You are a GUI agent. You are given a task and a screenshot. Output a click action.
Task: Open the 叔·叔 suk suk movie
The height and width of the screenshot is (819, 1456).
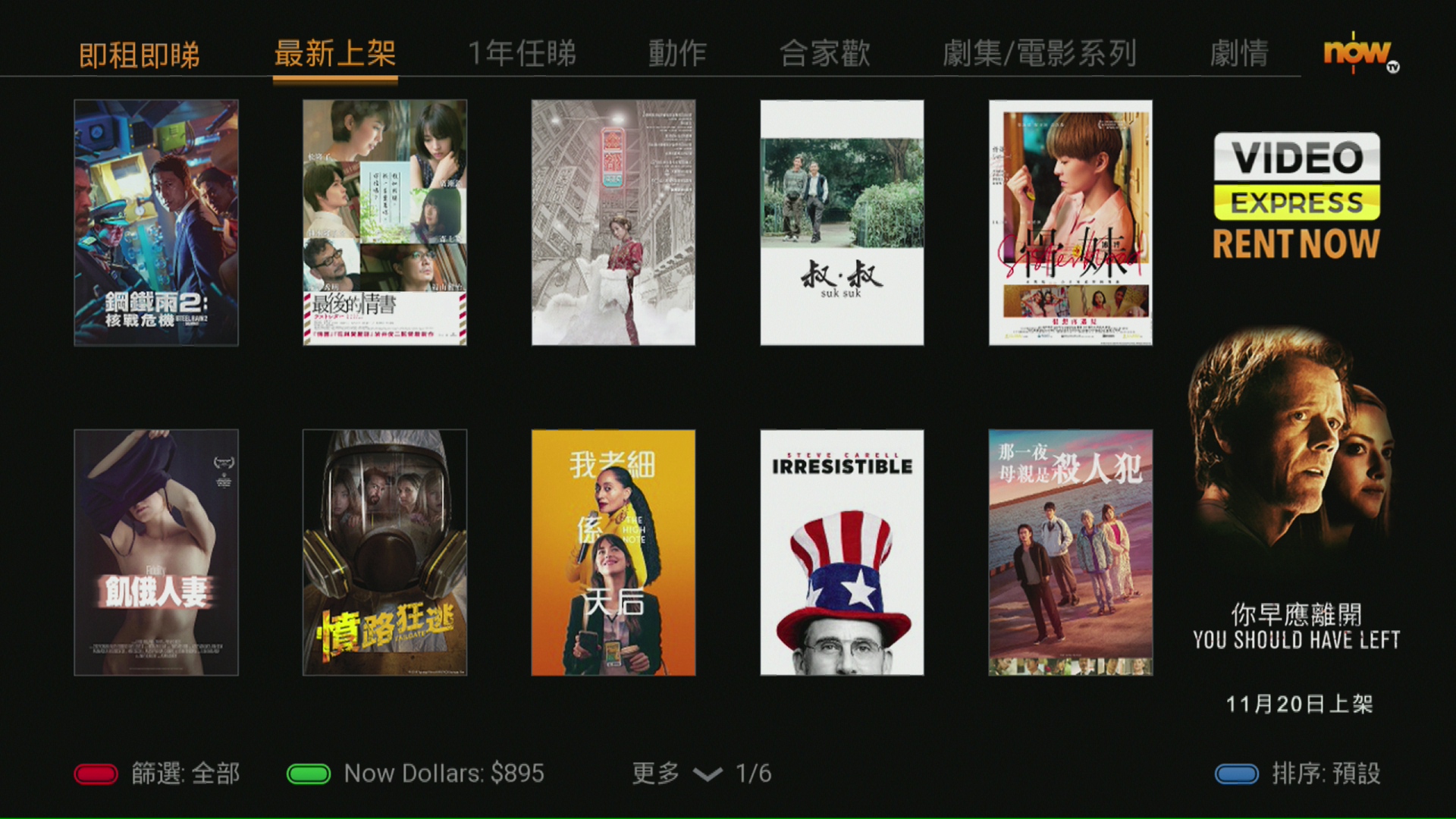[842, 223]
